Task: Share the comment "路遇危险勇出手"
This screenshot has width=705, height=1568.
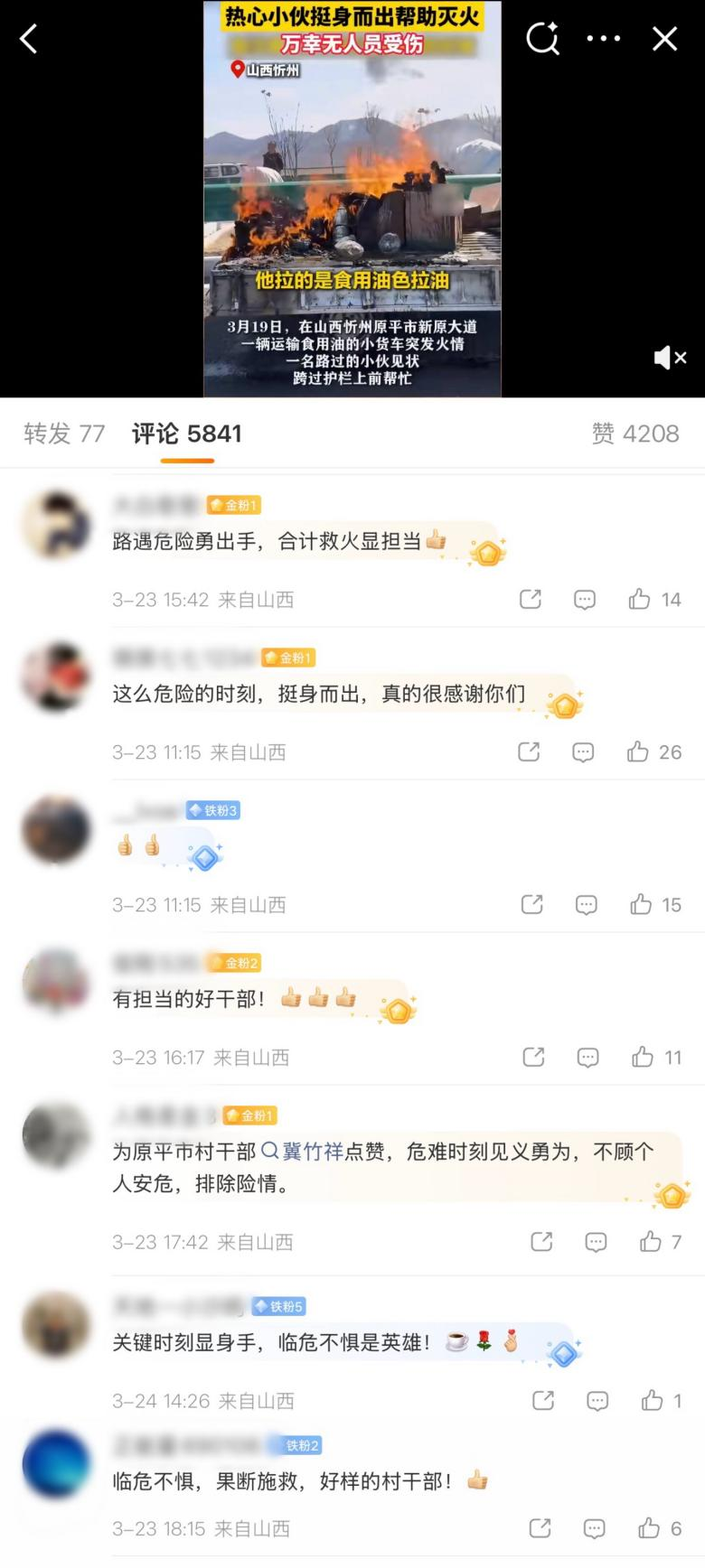Action: coord(531,599)
